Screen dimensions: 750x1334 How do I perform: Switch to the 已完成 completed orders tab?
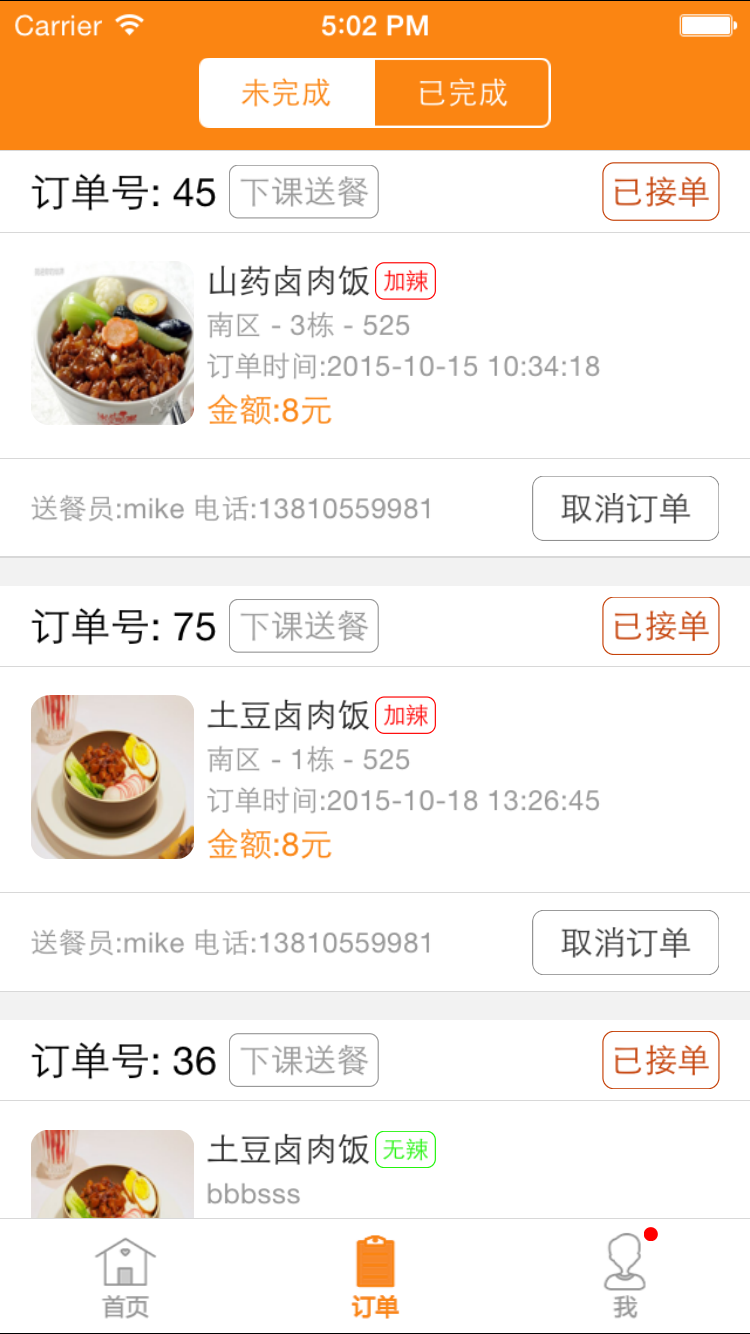point(462,92)
